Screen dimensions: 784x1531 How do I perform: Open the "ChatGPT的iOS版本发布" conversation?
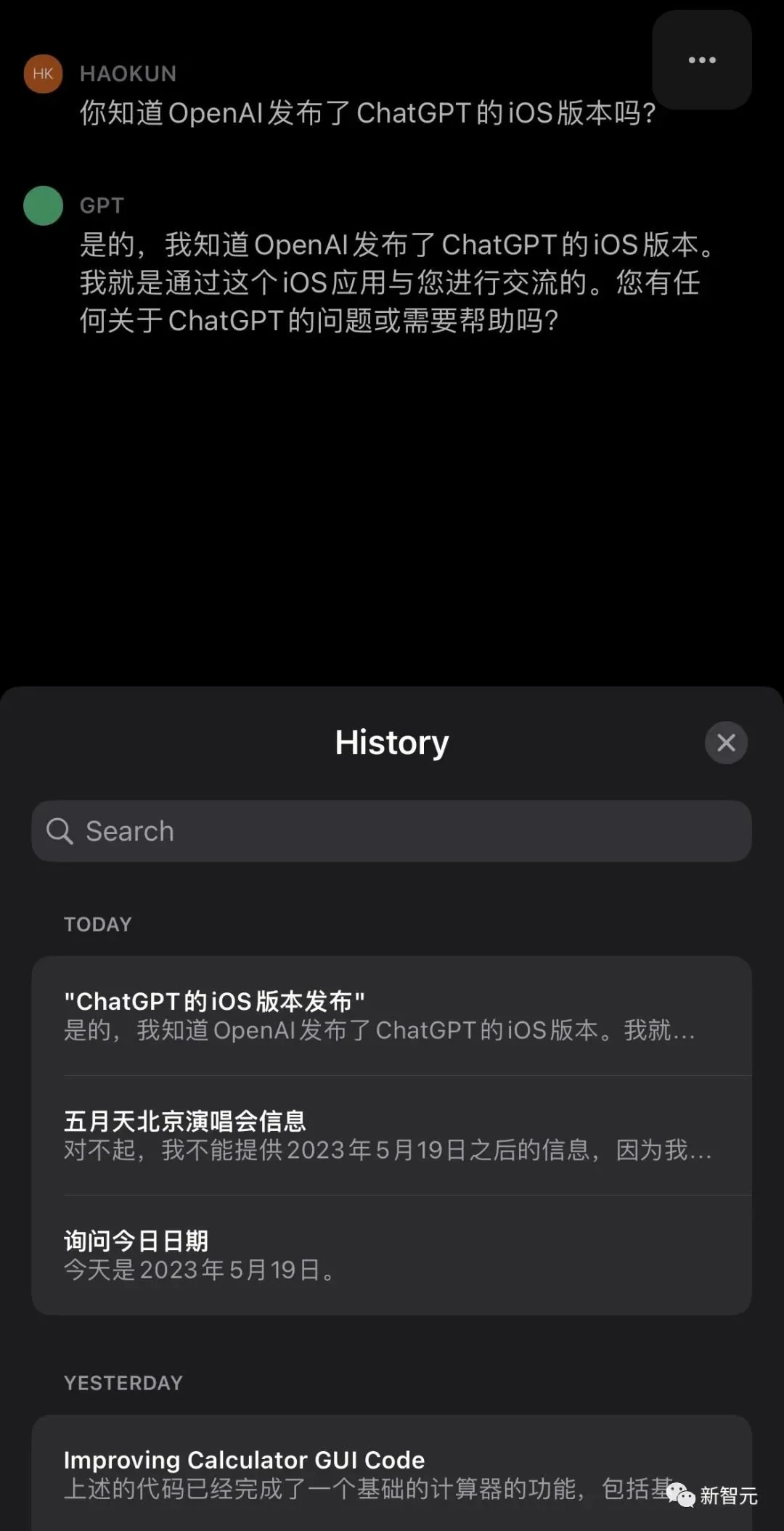pos(392,1015)
